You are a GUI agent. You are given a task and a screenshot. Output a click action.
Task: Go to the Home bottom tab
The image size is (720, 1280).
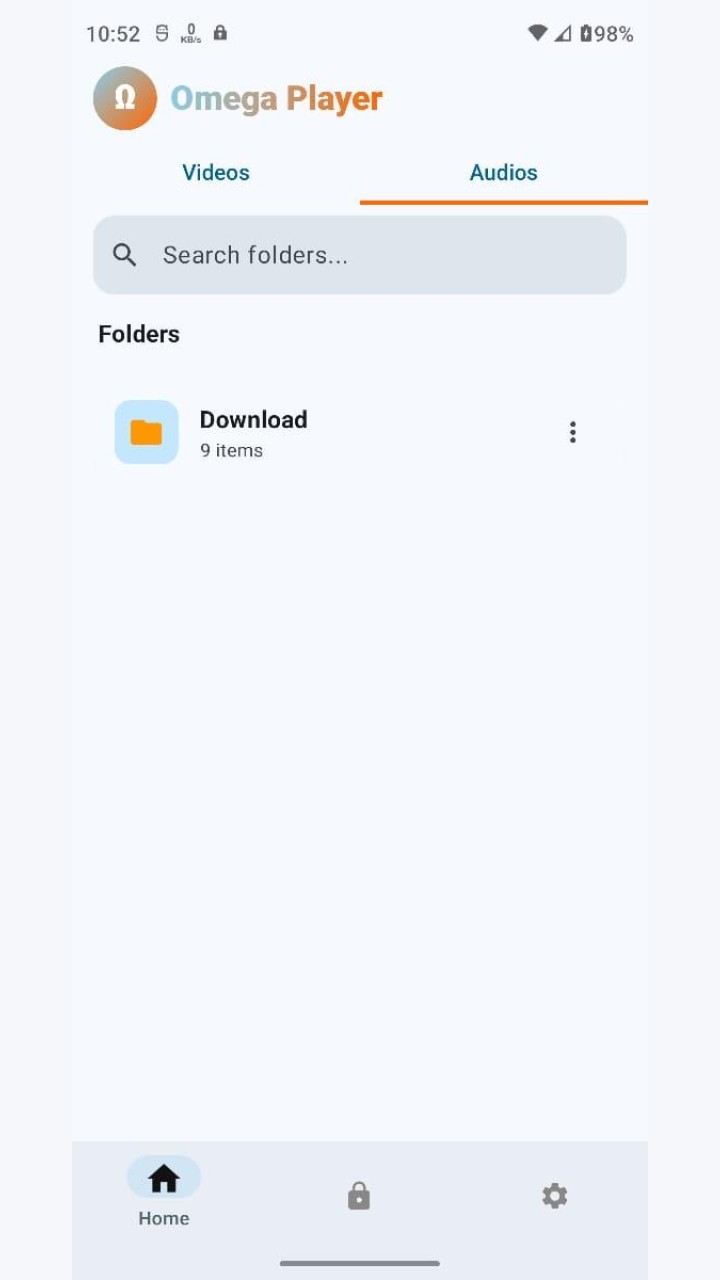click(164, 1192)
